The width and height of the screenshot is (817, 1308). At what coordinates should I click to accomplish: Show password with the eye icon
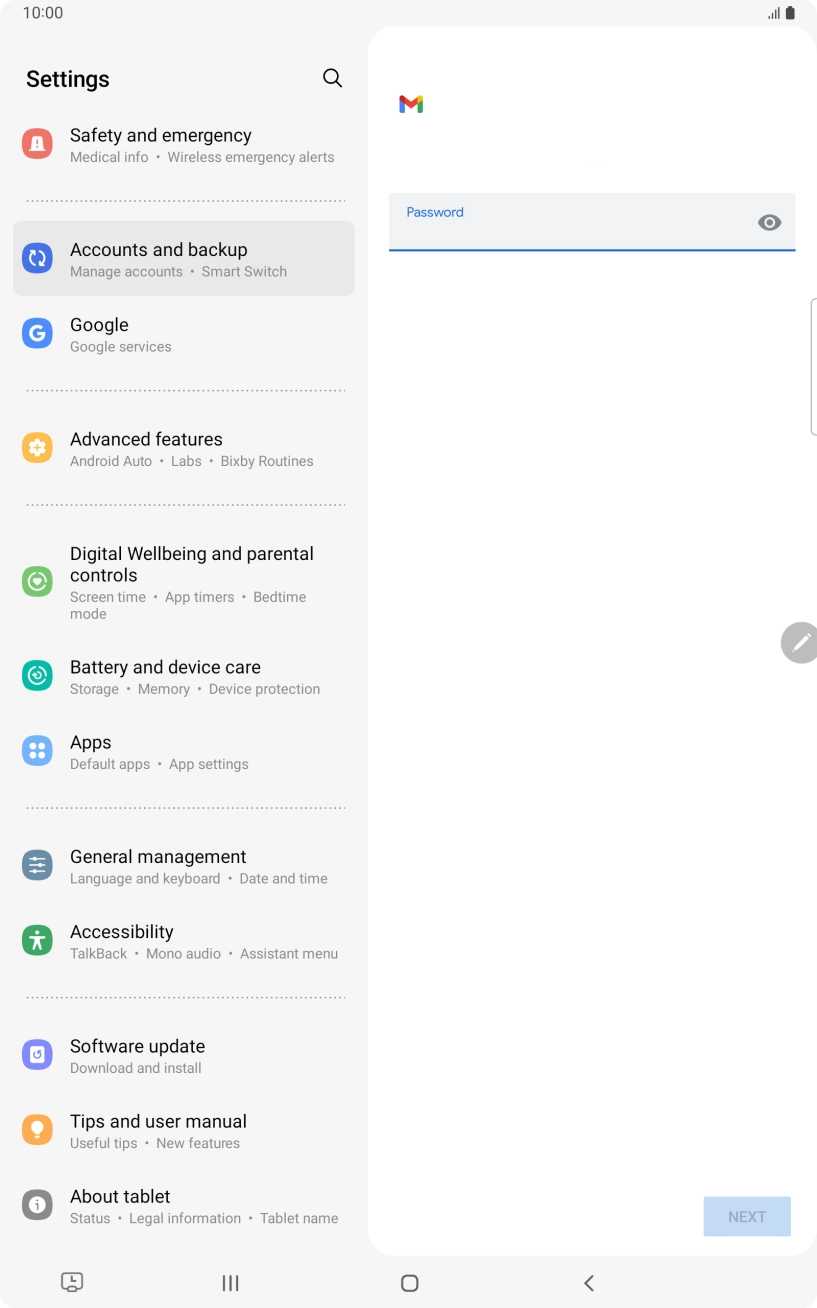pyautogui.click(x=769, y=223)
